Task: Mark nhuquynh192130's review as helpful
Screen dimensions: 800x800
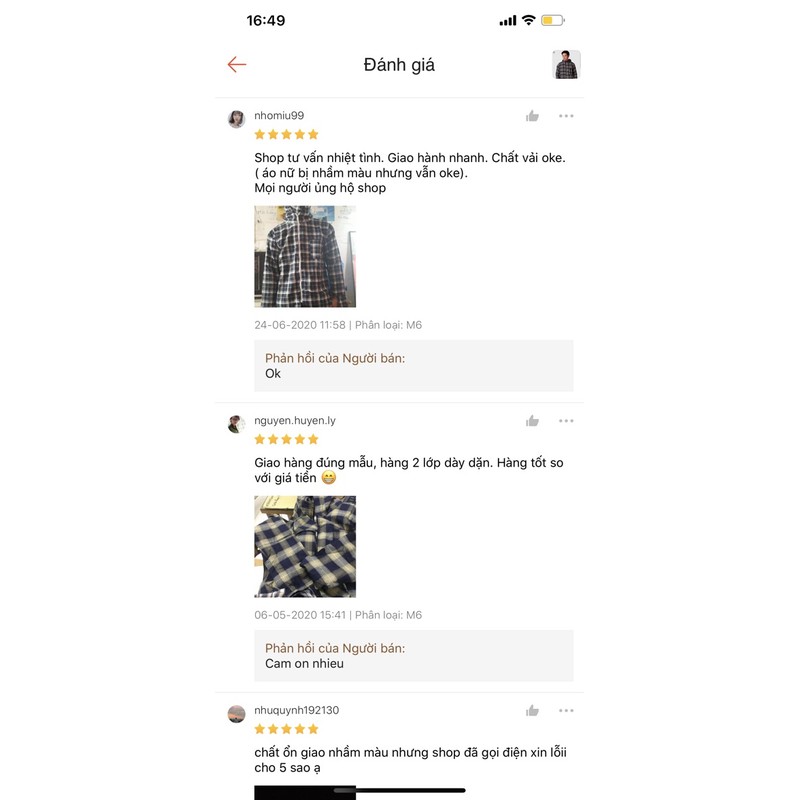Action: click(532, 711)
